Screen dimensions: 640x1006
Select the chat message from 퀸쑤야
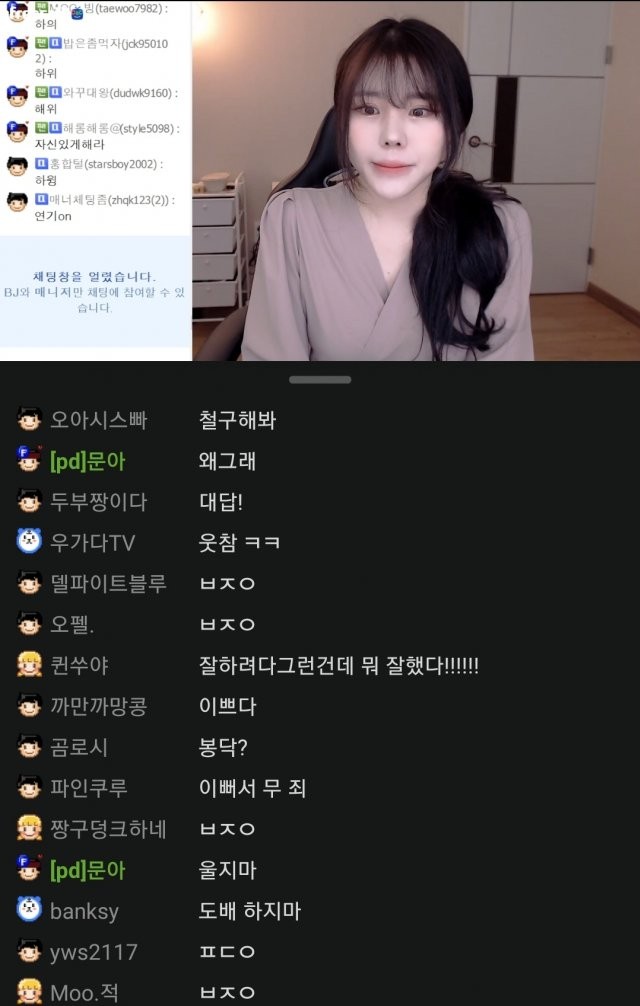[339, 665]
